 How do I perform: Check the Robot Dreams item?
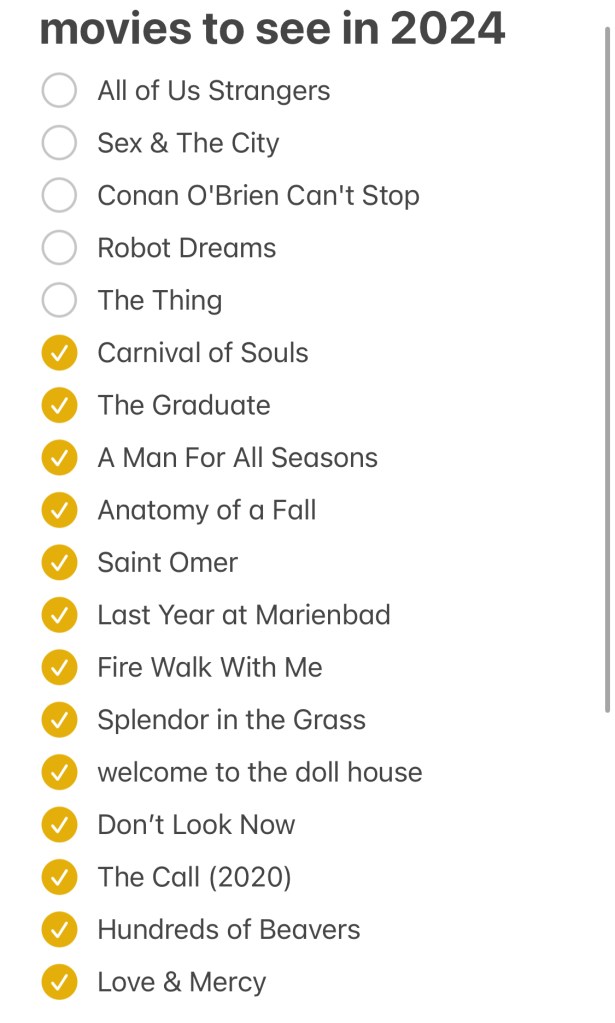[x=59, y=248]
